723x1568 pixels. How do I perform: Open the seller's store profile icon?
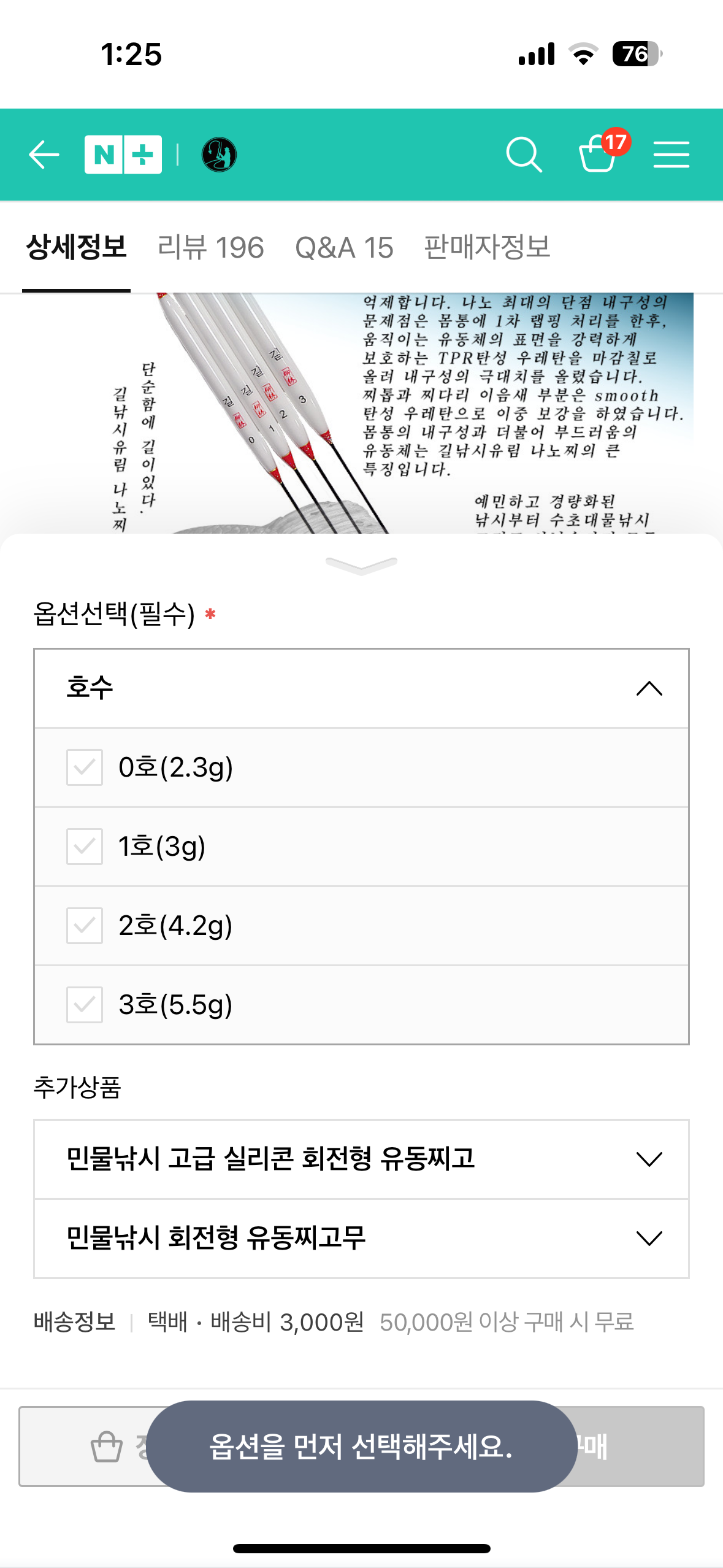[x=219, y=155]
